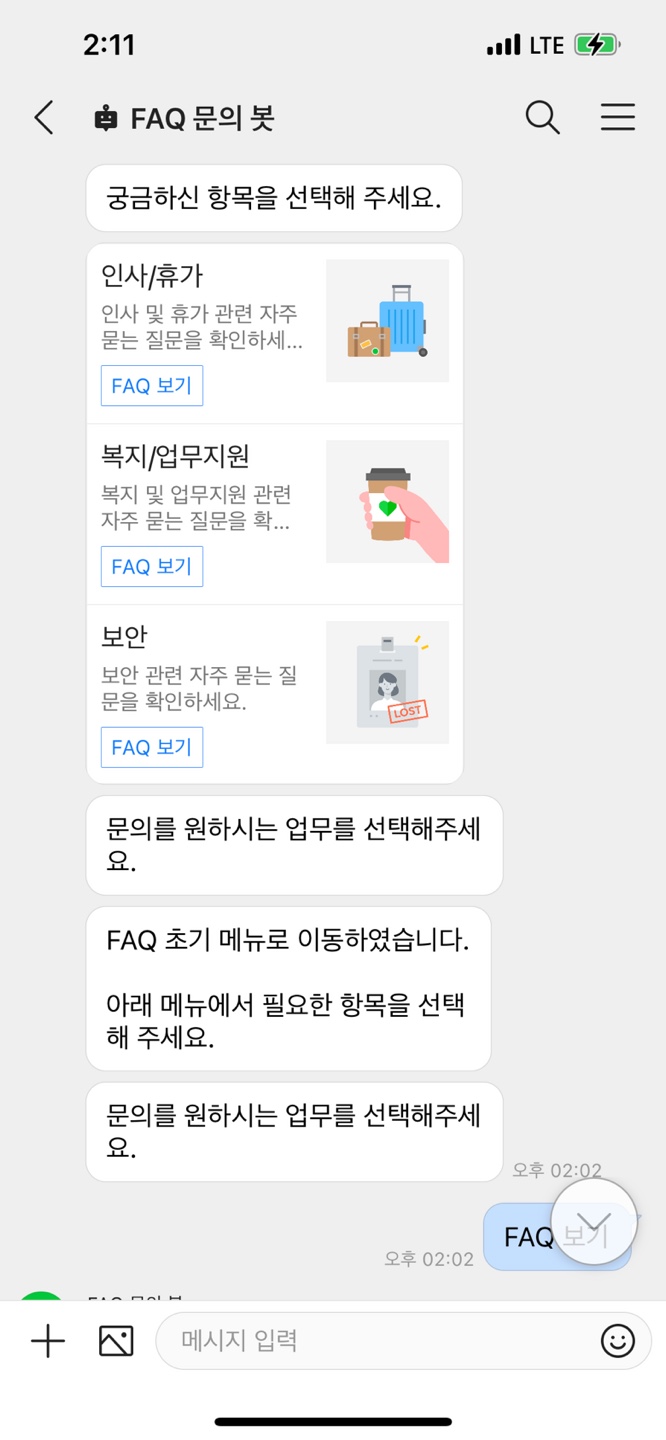
Task: Open FAQ 보기 for 인사/휴가
Action: click(x=152, y=386)
